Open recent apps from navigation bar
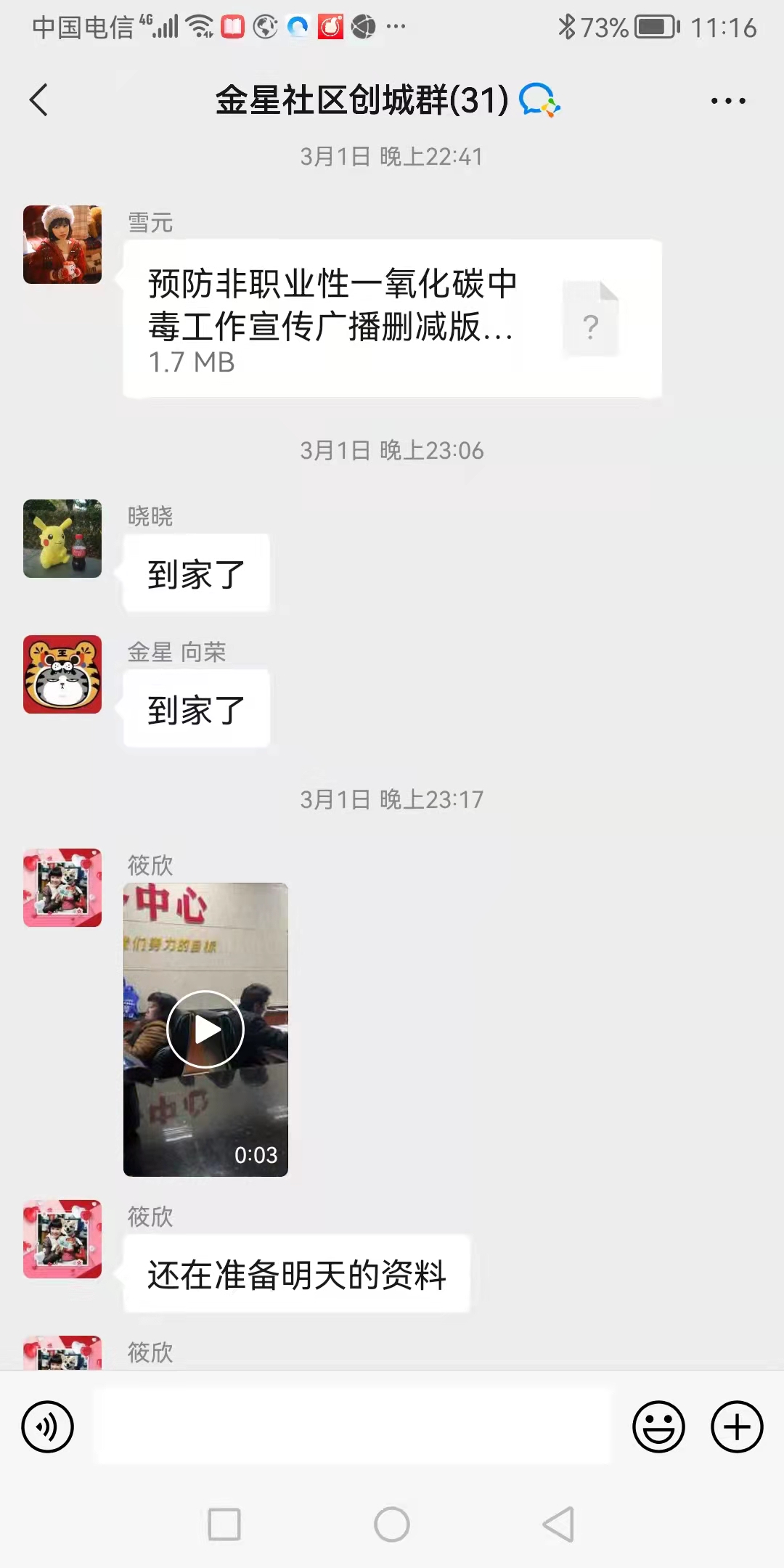Image resolution: width=784 pixels, height=1568 pixels. pos(224,1524)
